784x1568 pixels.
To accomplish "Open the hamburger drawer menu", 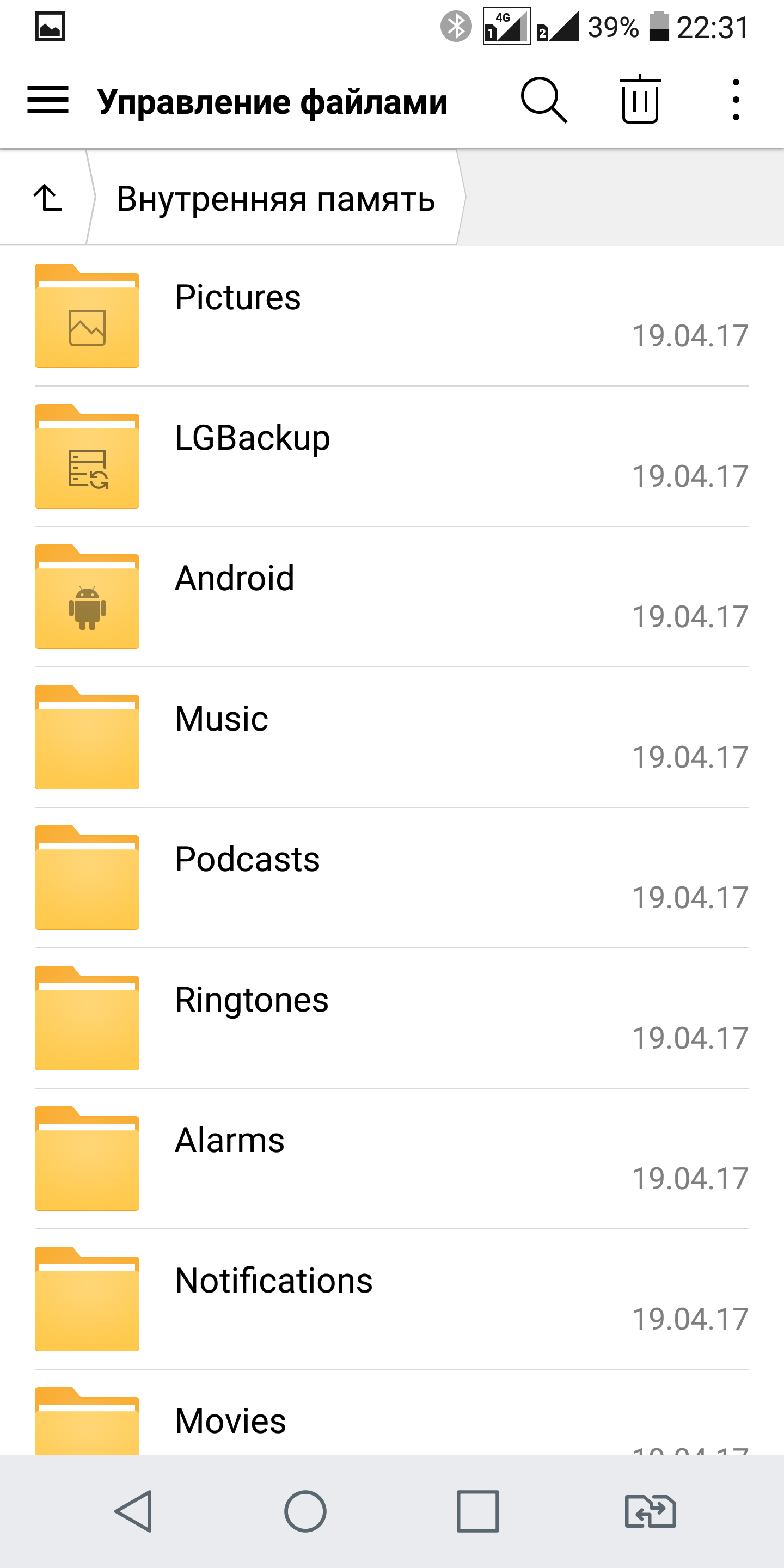I will pyautogui.click(x=47, y=100).
